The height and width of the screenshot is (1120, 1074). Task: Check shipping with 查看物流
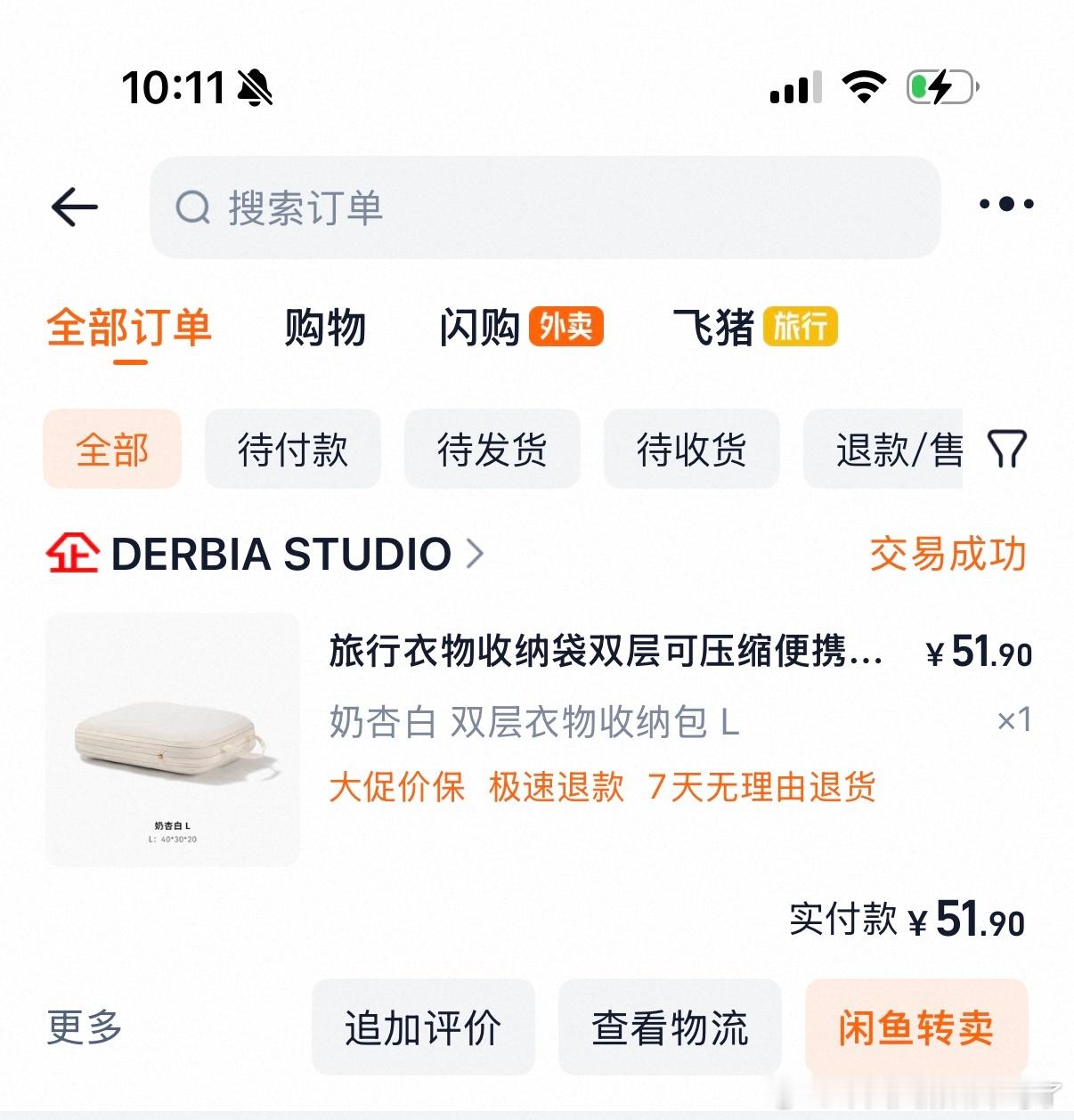(670, 1027)
